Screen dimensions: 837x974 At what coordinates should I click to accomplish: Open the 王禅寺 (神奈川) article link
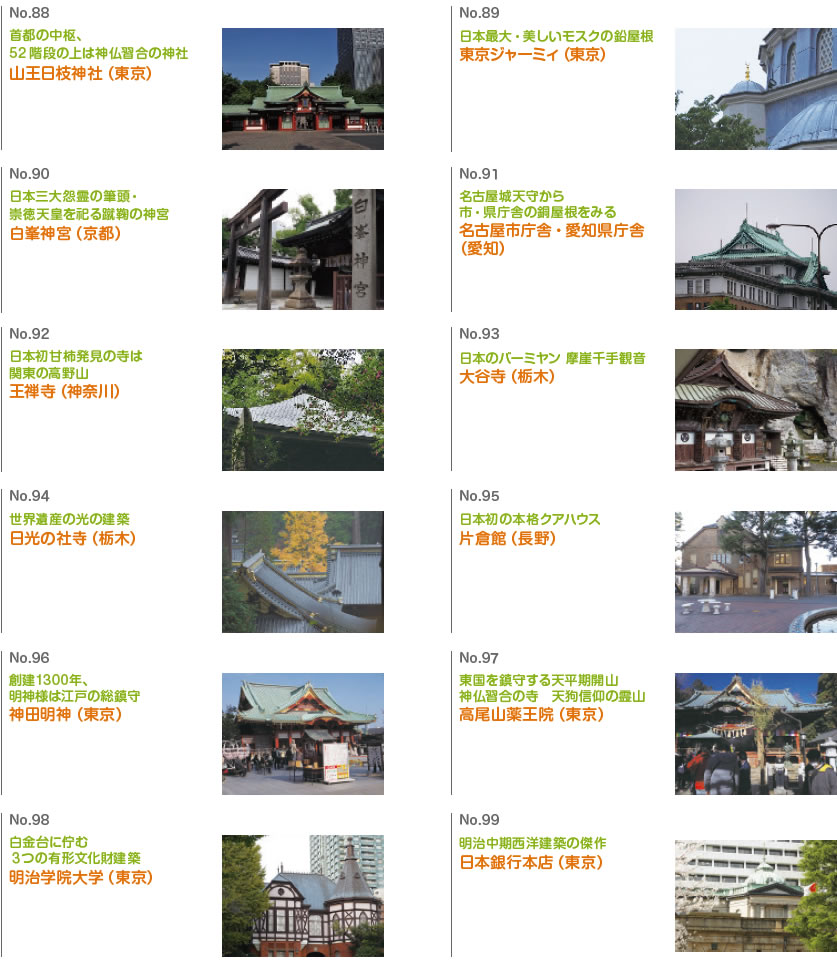(64, 391)
